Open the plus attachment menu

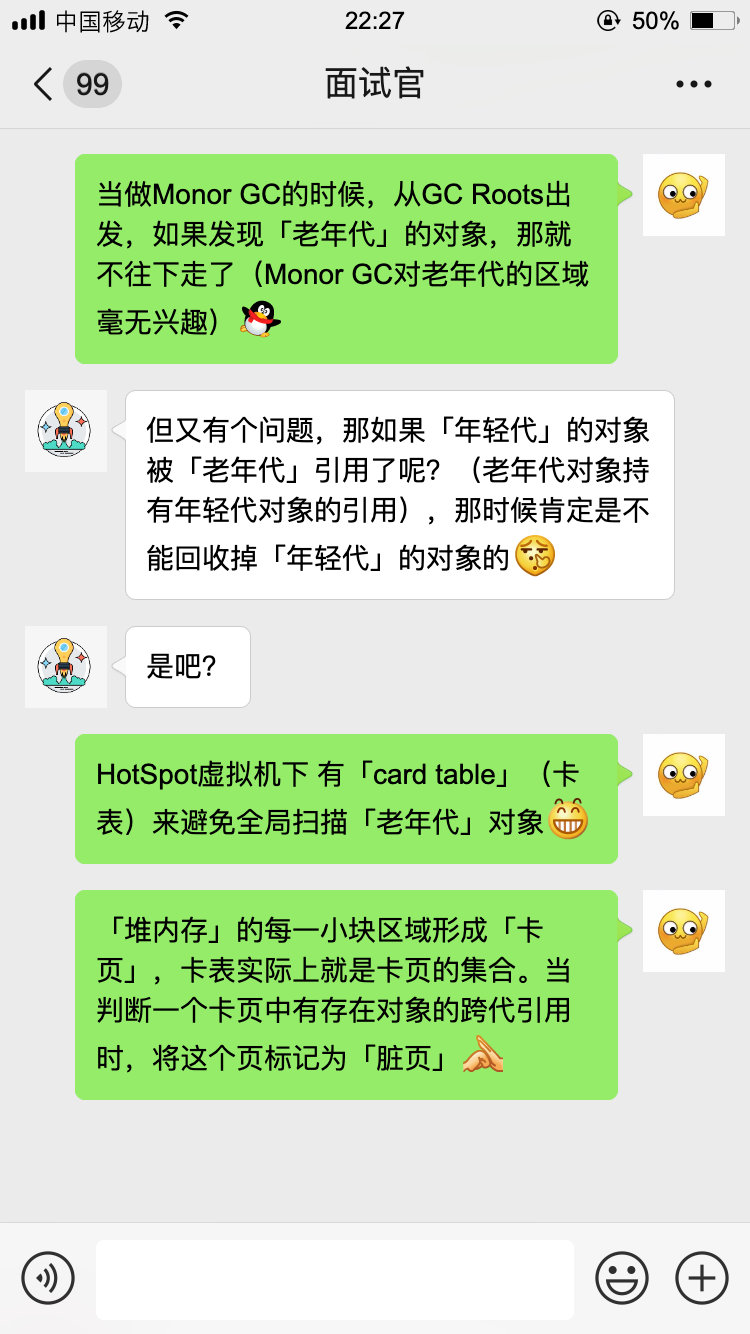click(702, 1278)
